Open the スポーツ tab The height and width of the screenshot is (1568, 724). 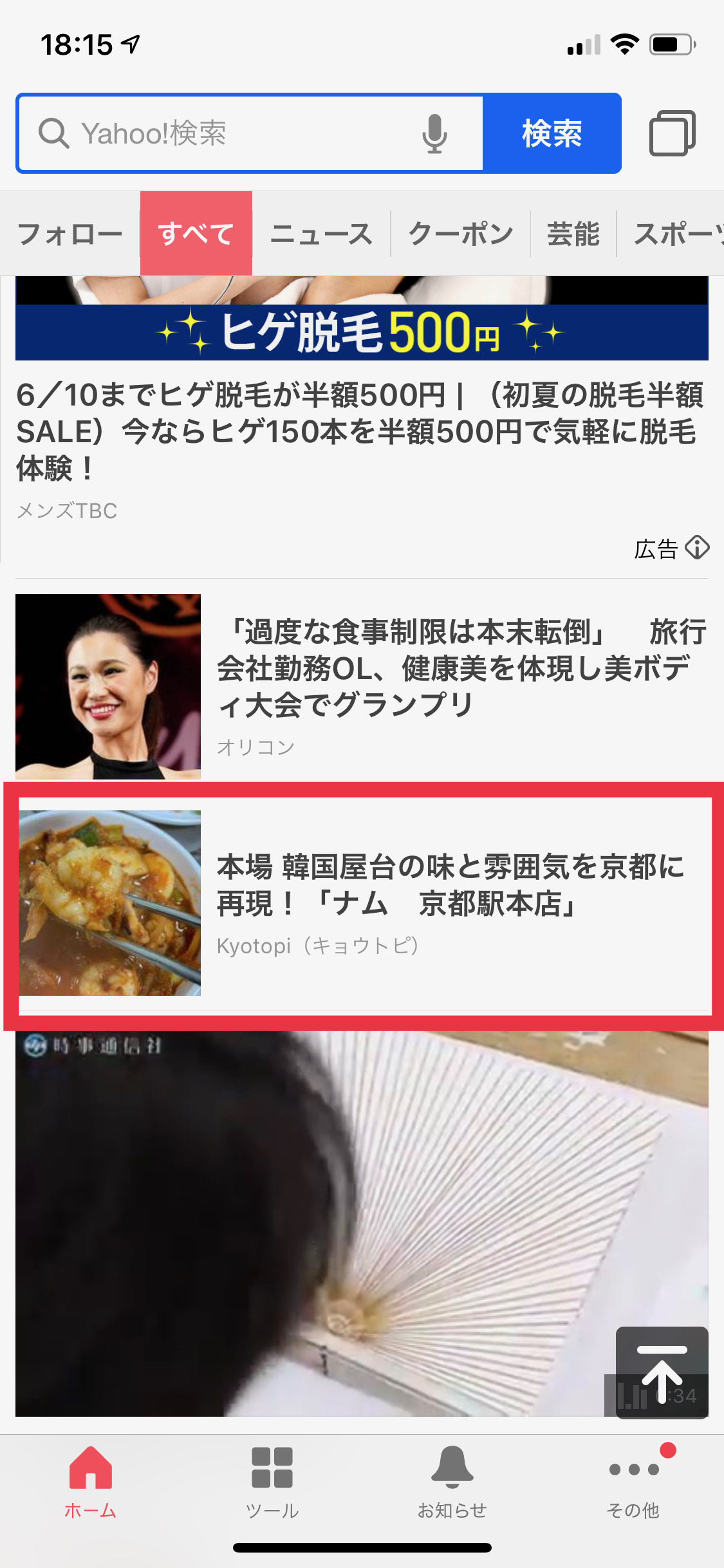[x=676, y=234]
